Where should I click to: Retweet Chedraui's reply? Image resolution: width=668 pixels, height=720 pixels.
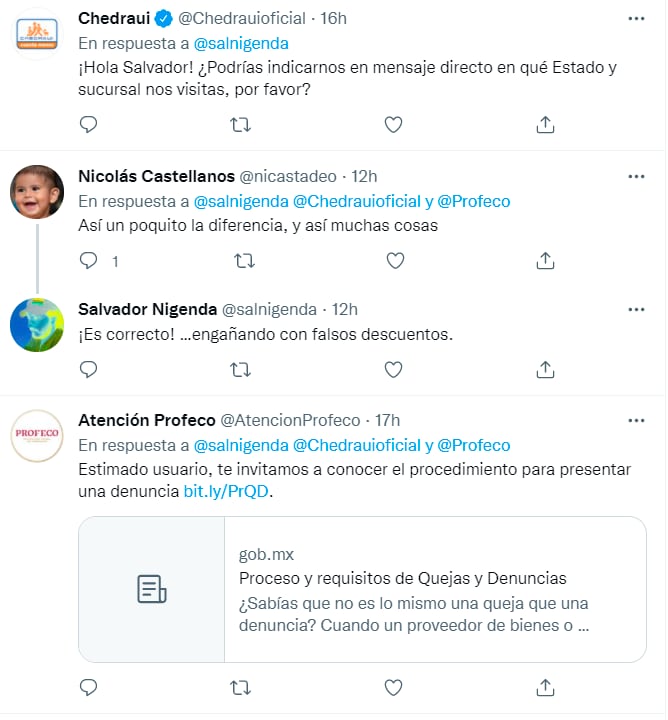tap(241, 125)
